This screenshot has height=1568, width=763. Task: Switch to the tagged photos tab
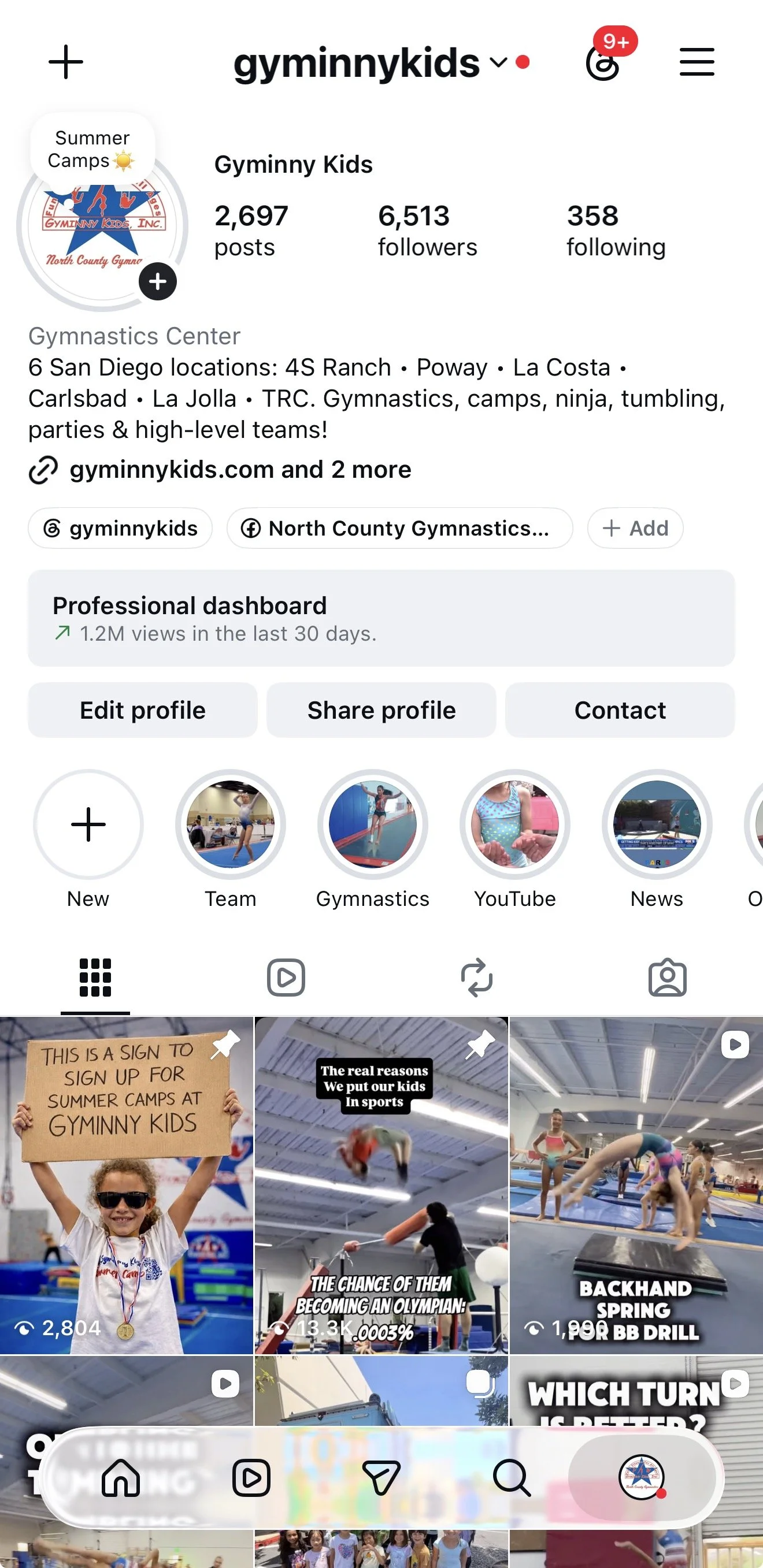pos(668,978)
